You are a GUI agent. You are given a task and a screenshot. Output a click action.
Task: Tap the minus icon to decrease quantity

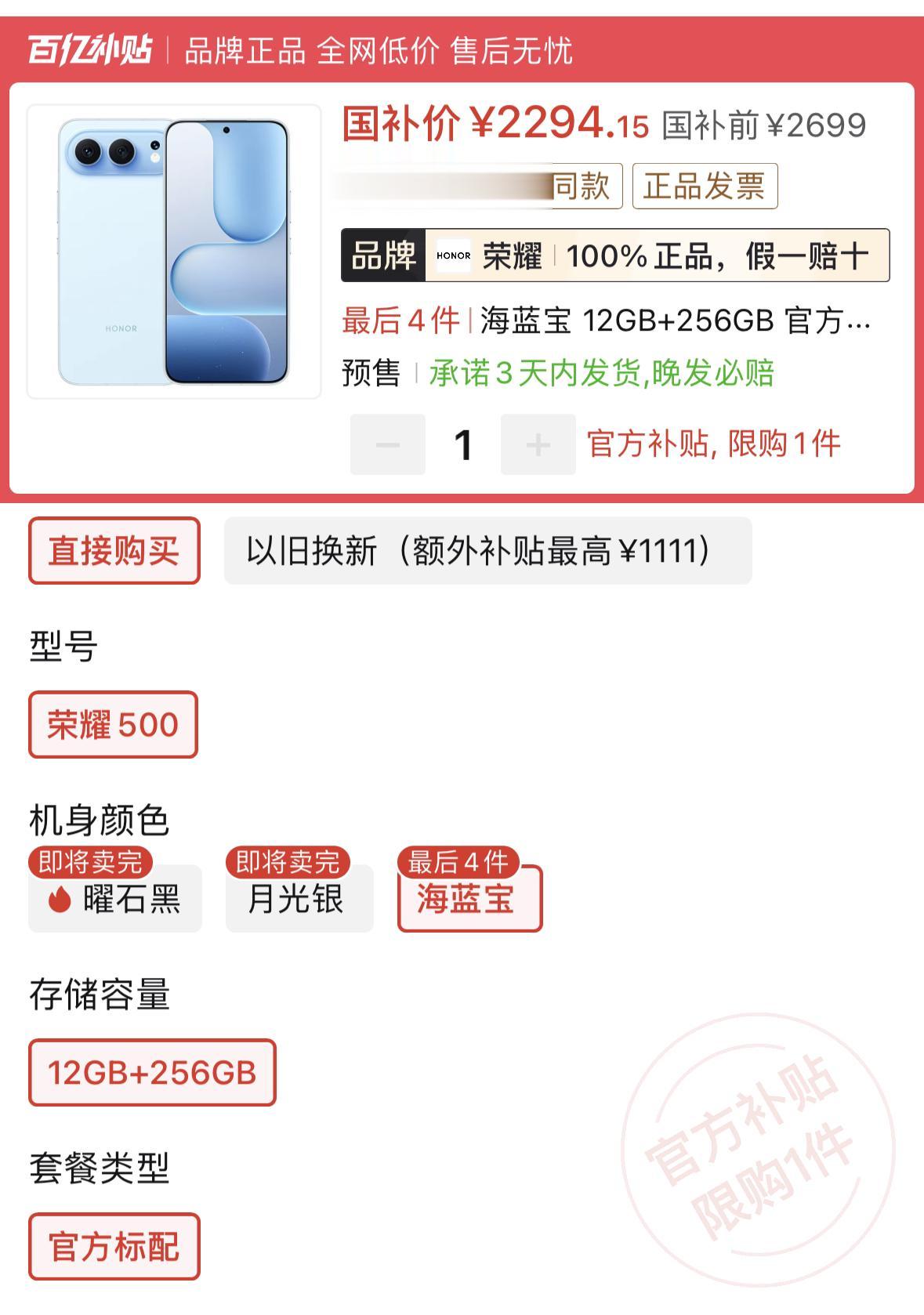[387, 444]
